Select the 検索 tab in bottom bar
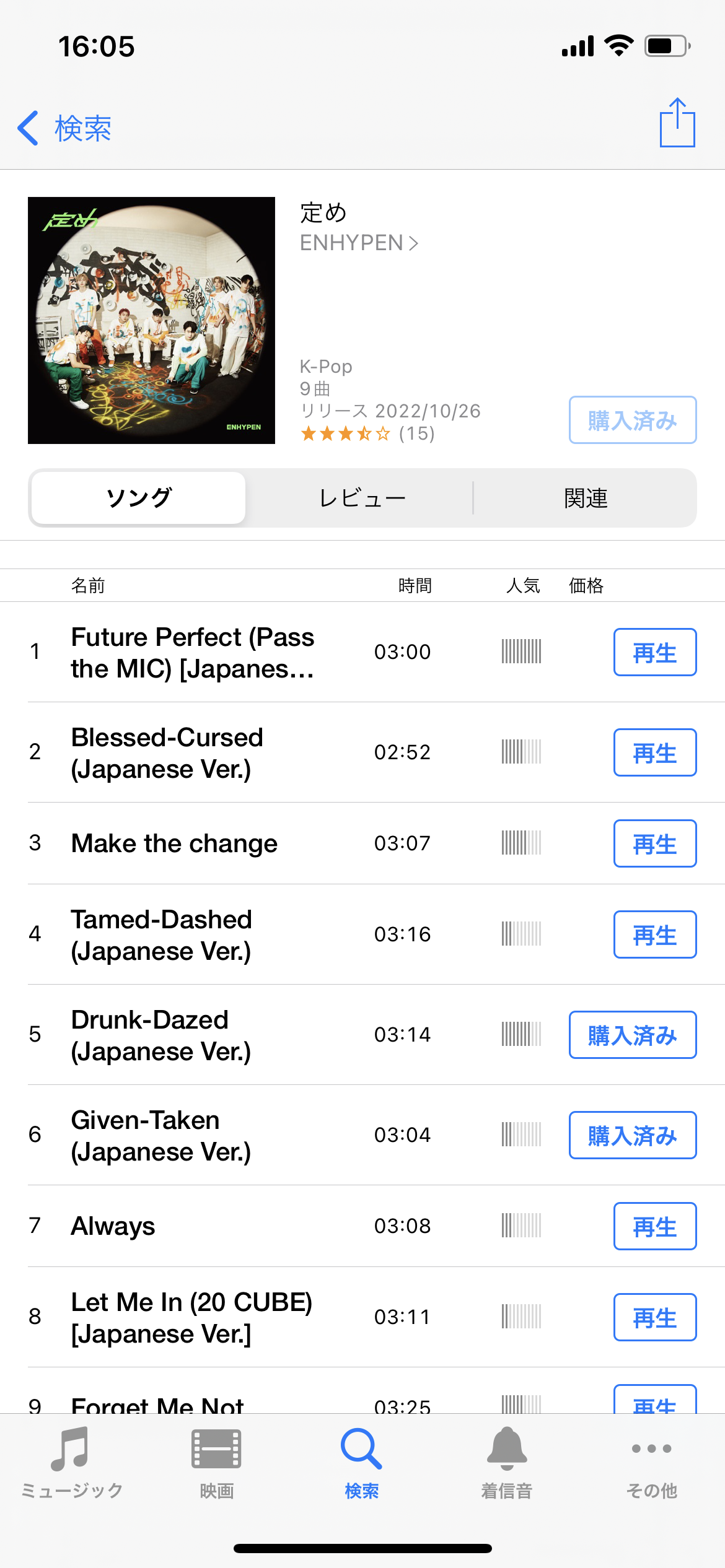The image size is (725, 1568). 361,1463
